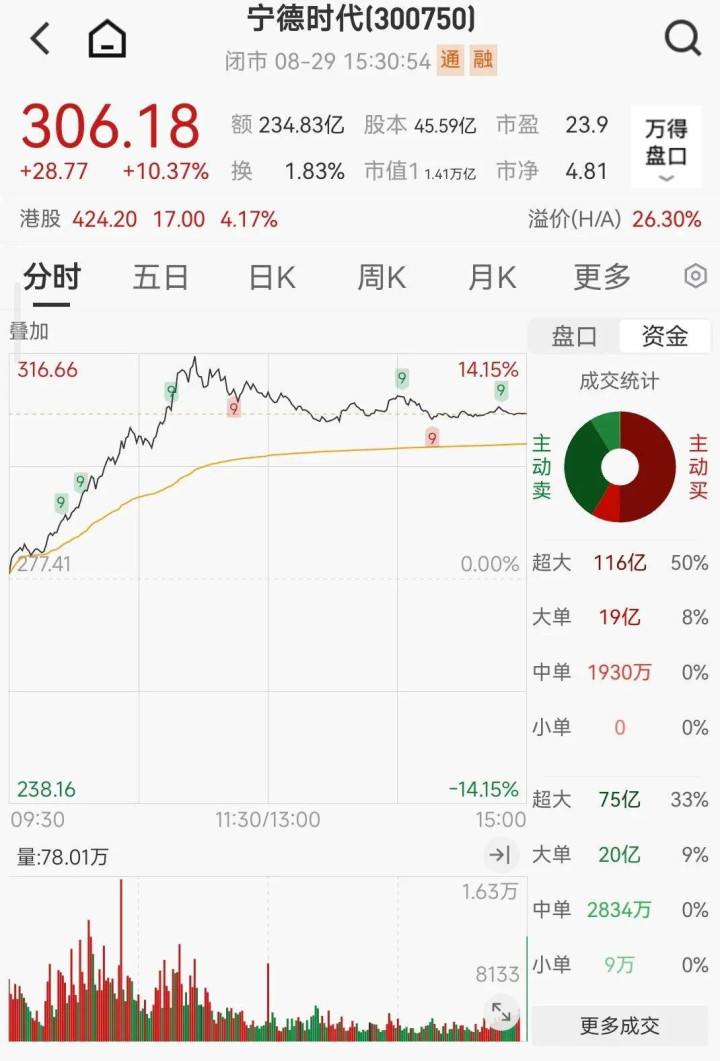This screenshot has height=1061, width=720.
Task: Select the 分时 intraday chart tab
Action: click(x=51, y=277)
